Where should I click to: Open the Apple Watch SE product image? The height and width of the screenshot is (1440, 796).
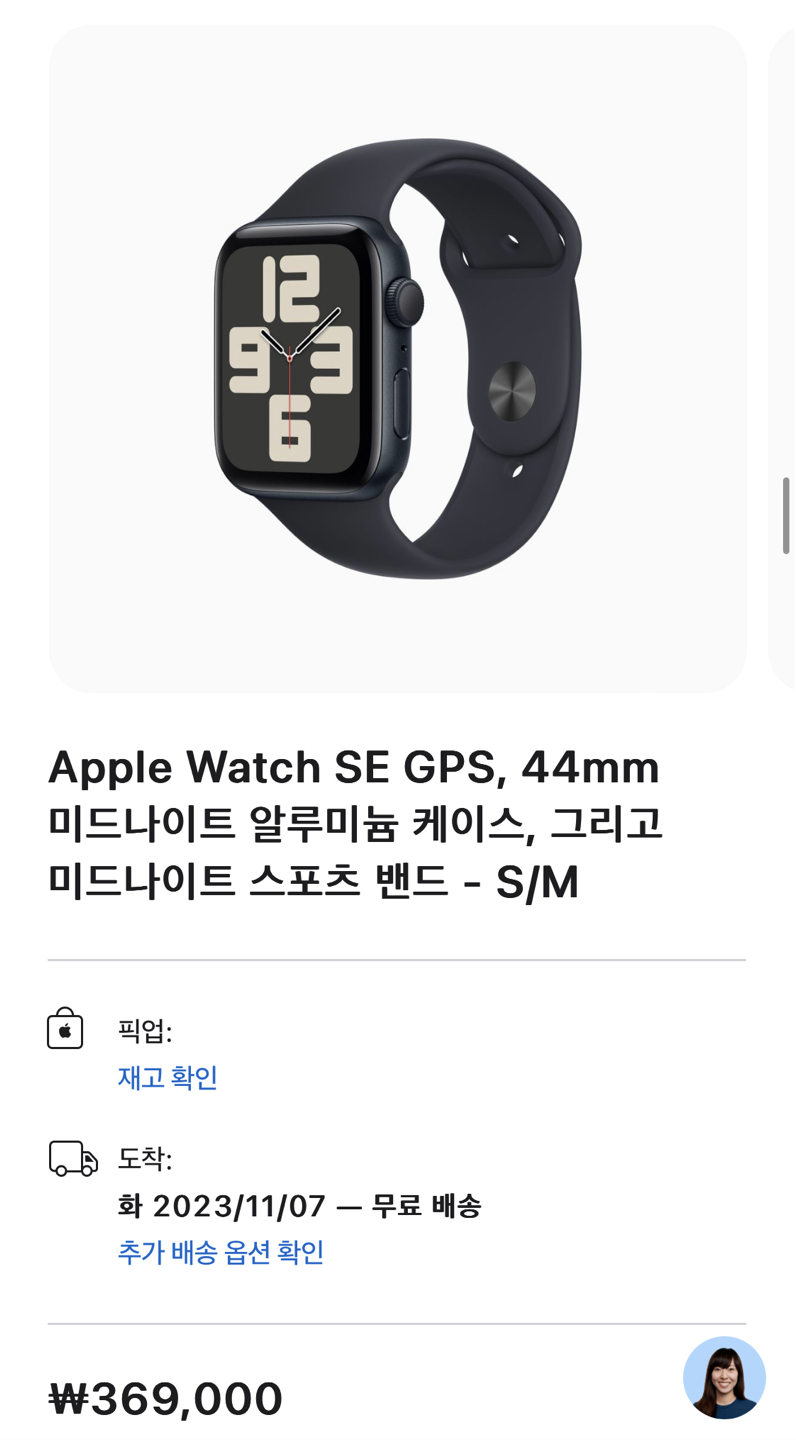[397, 358]
